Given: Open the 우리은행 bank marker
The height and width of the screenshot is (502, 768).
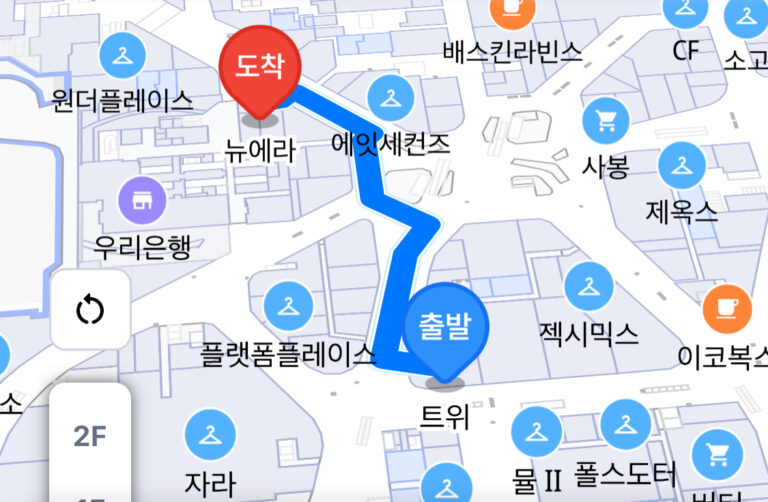Looking at the screenshot, I should click(143, 201).
